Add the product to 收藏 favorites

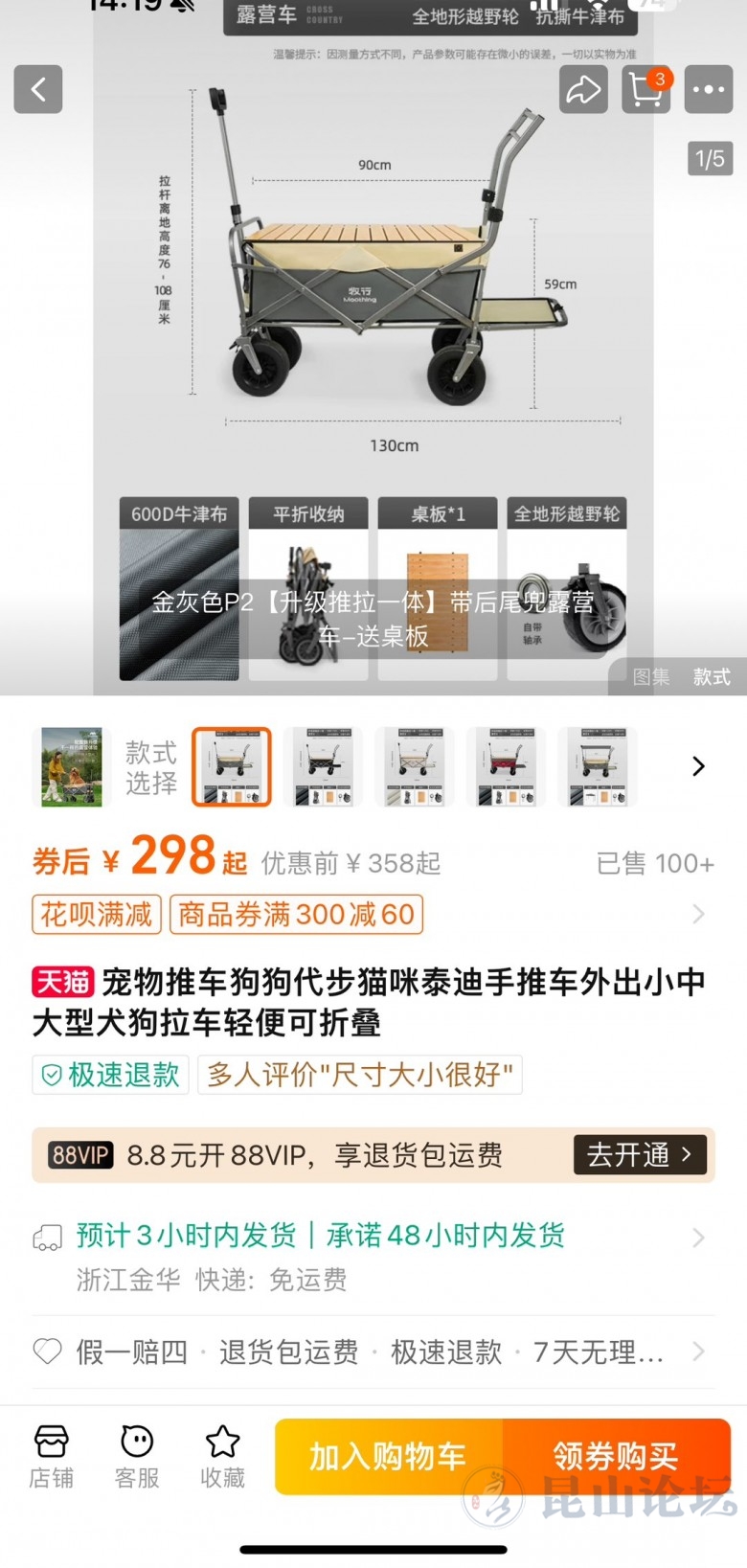pos(222,1456)
